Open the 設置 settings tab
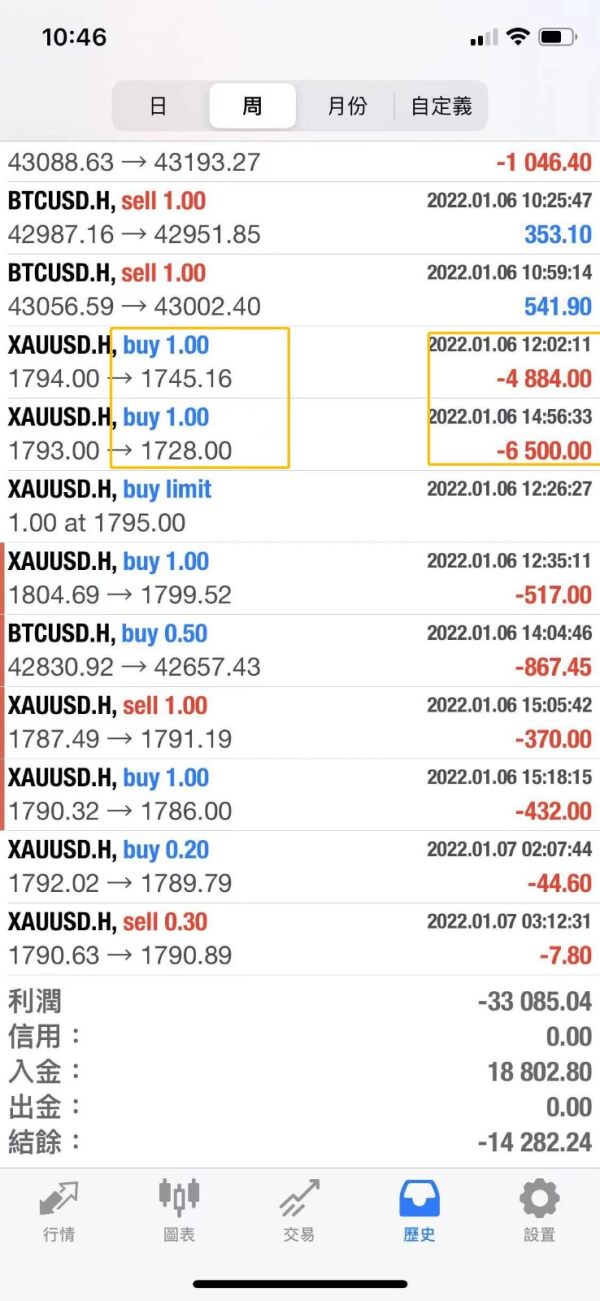 pos(539,1211)
